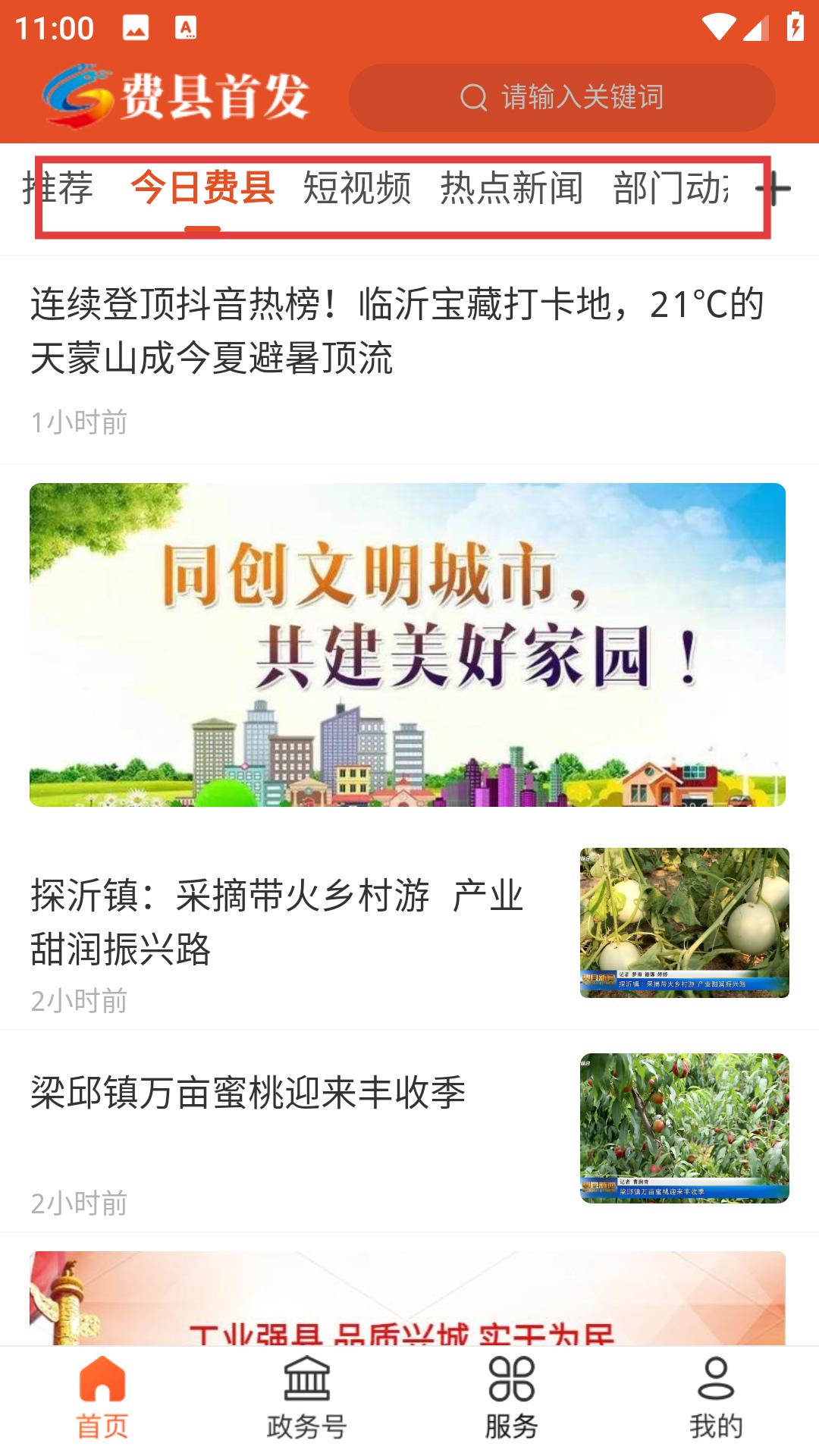Open the 热点新闻 tab
Viewport: 819px width, 1456px height.
(512, 188)
